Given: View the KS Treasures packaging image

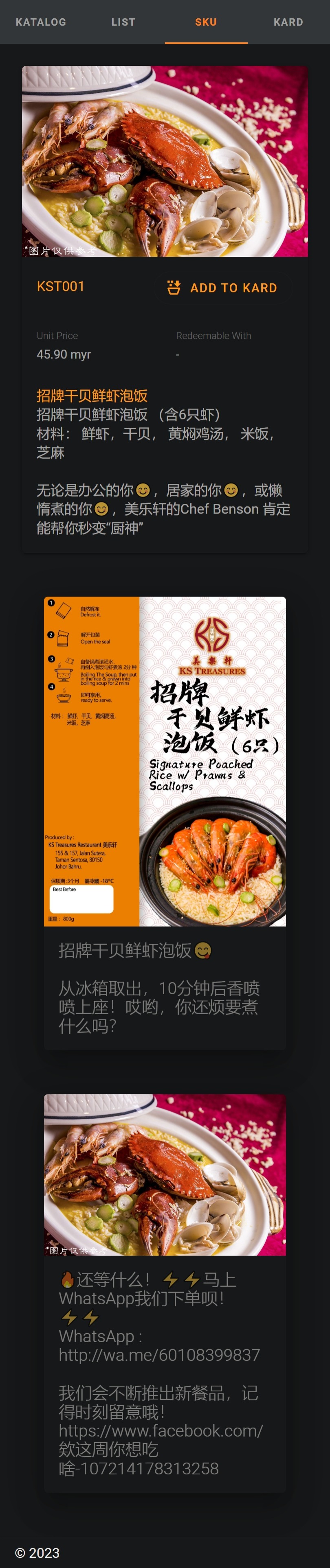Looking at the screenshot, I should tap(165, 761).
